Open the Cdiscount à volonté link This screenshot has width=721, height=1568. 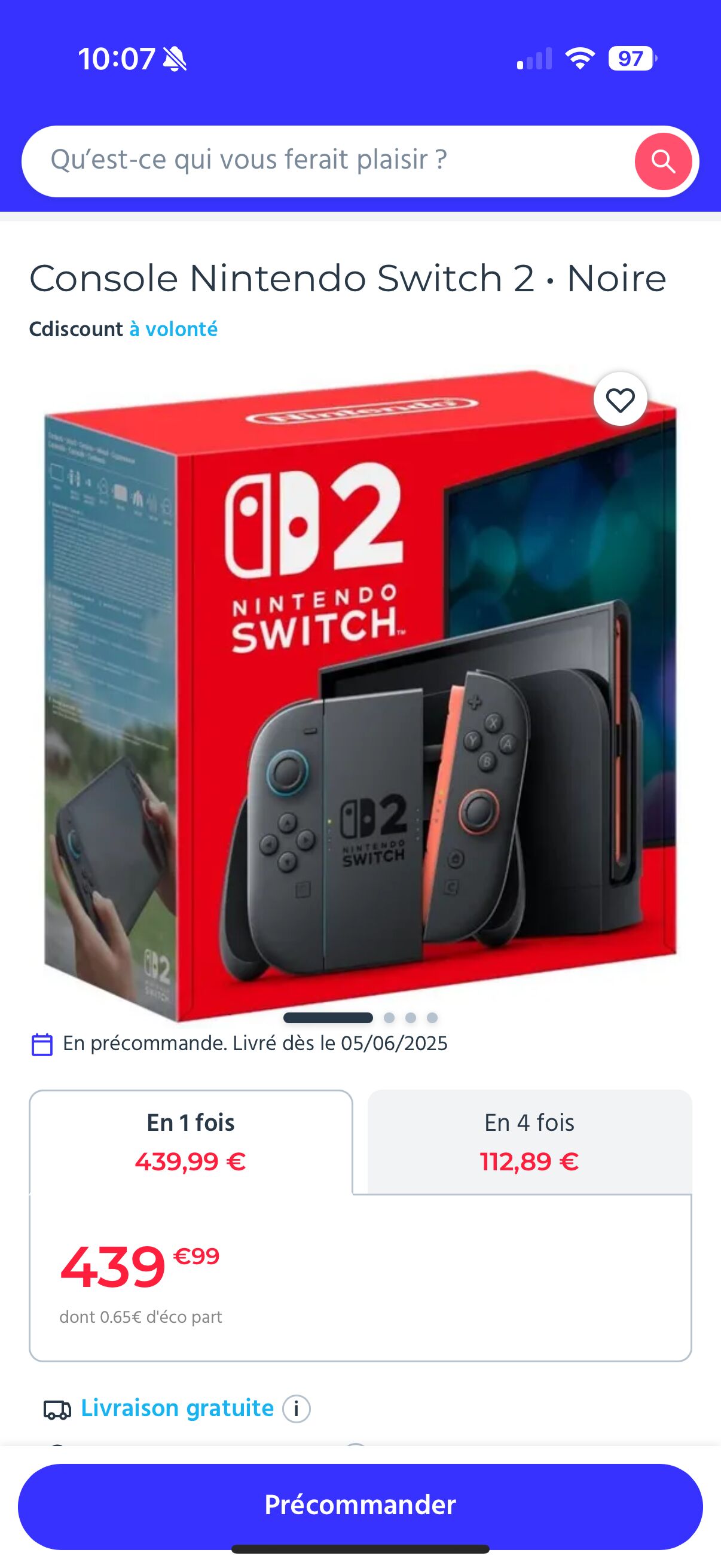124,330
